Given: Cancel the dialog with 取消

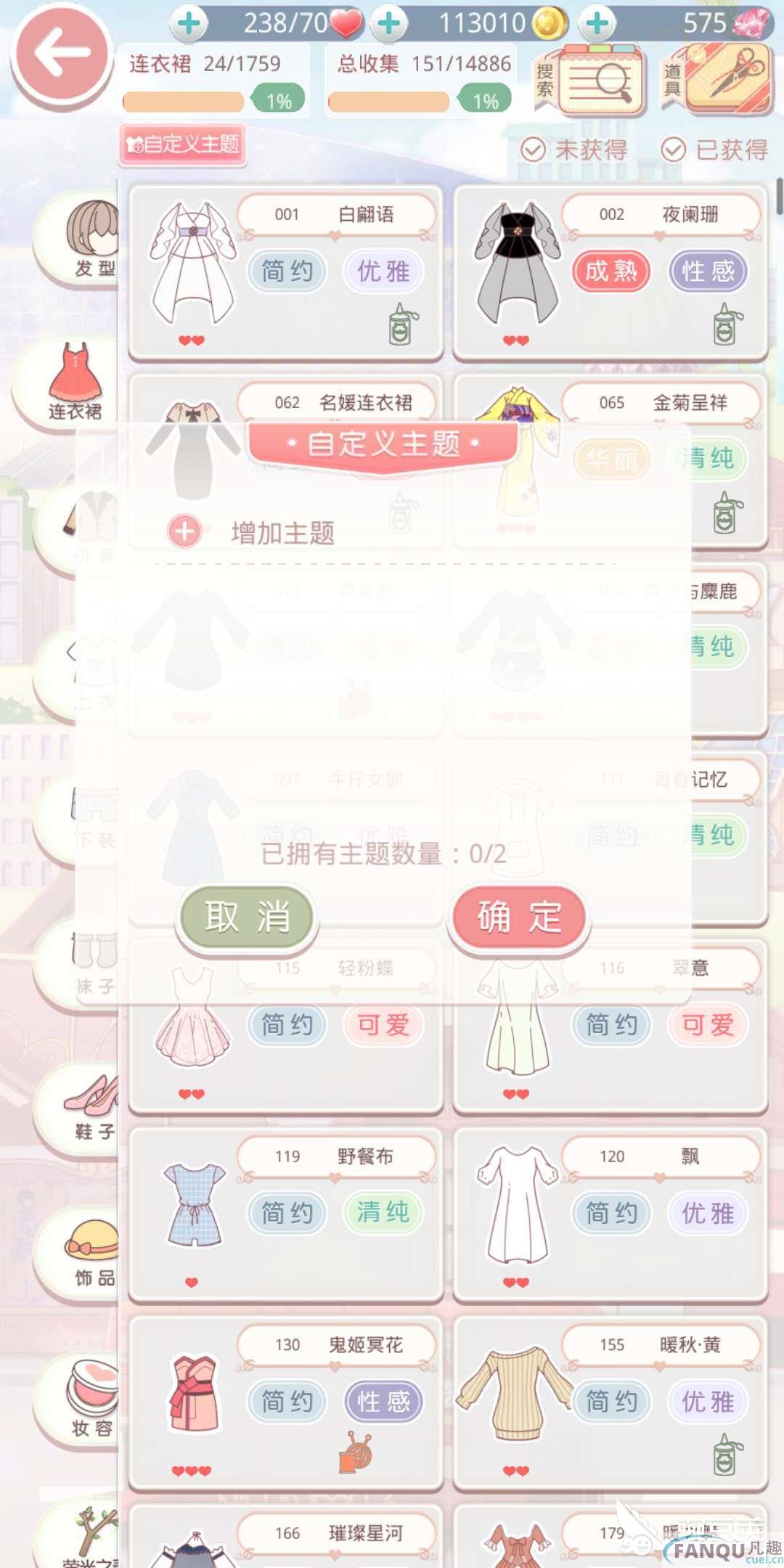Looking at the screenshot, I should [247, 917].
